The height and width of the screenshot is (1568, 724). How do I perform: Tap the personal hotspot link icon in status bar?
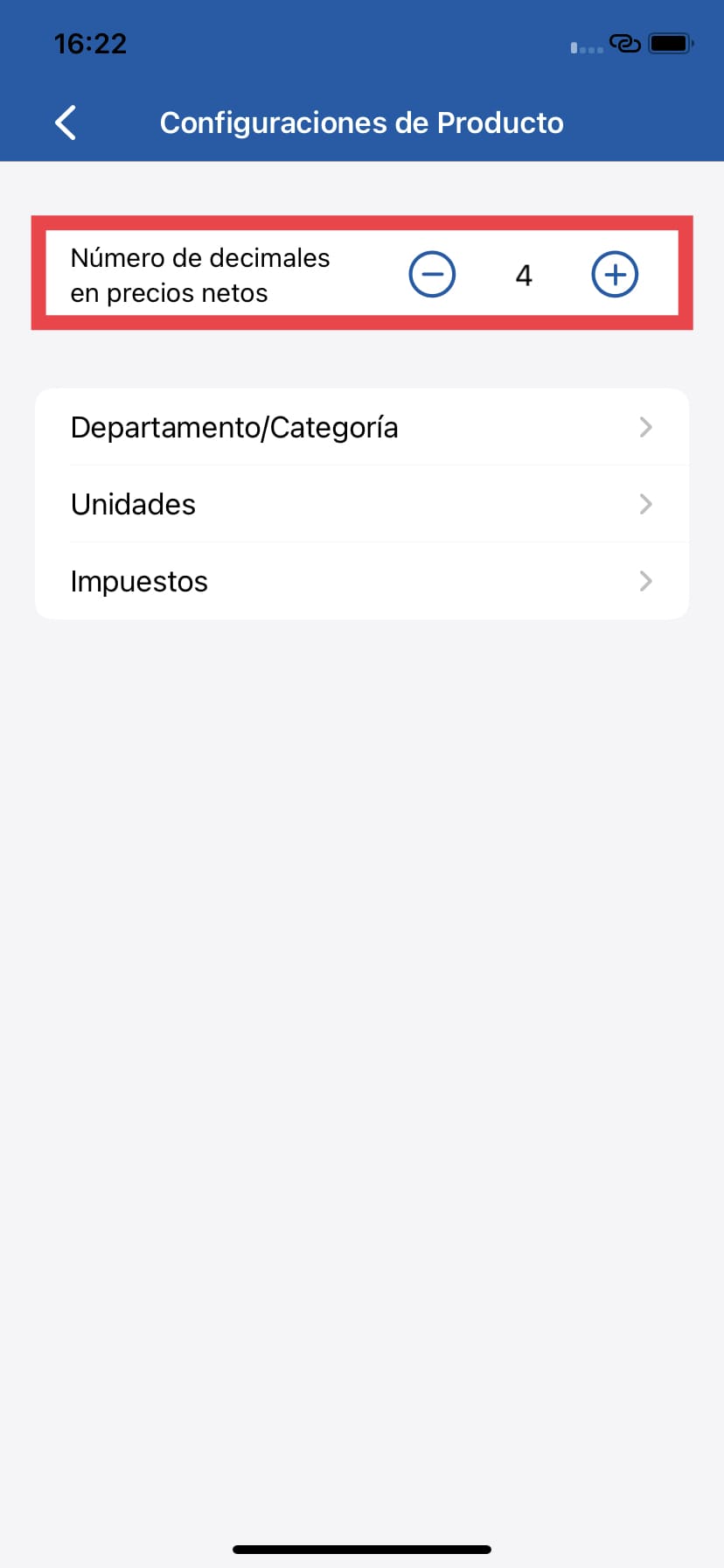[x=626, y=43]
